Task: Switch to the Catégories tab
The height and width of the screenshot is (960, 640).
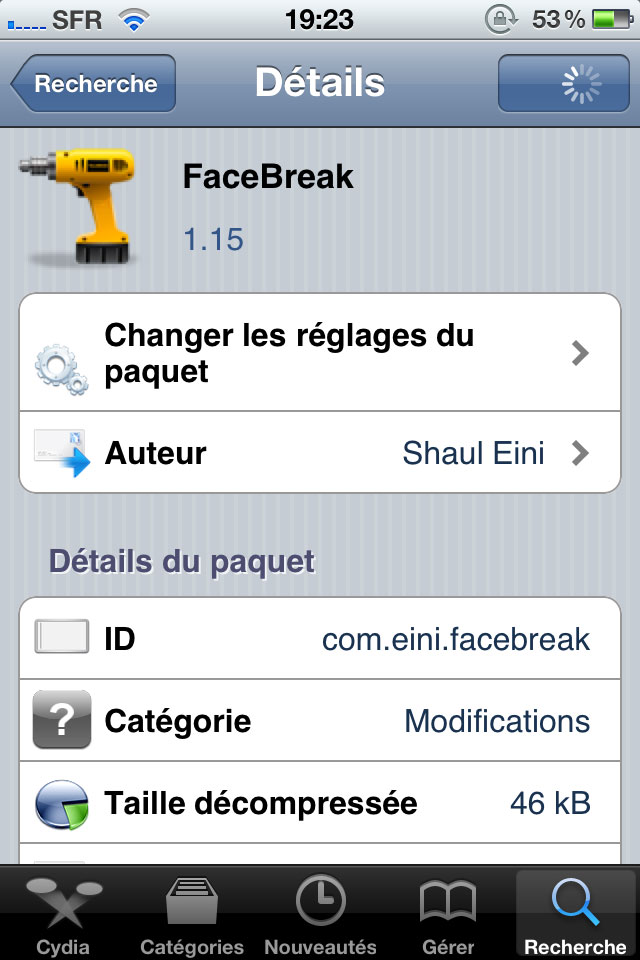Action: pos(192,915)
